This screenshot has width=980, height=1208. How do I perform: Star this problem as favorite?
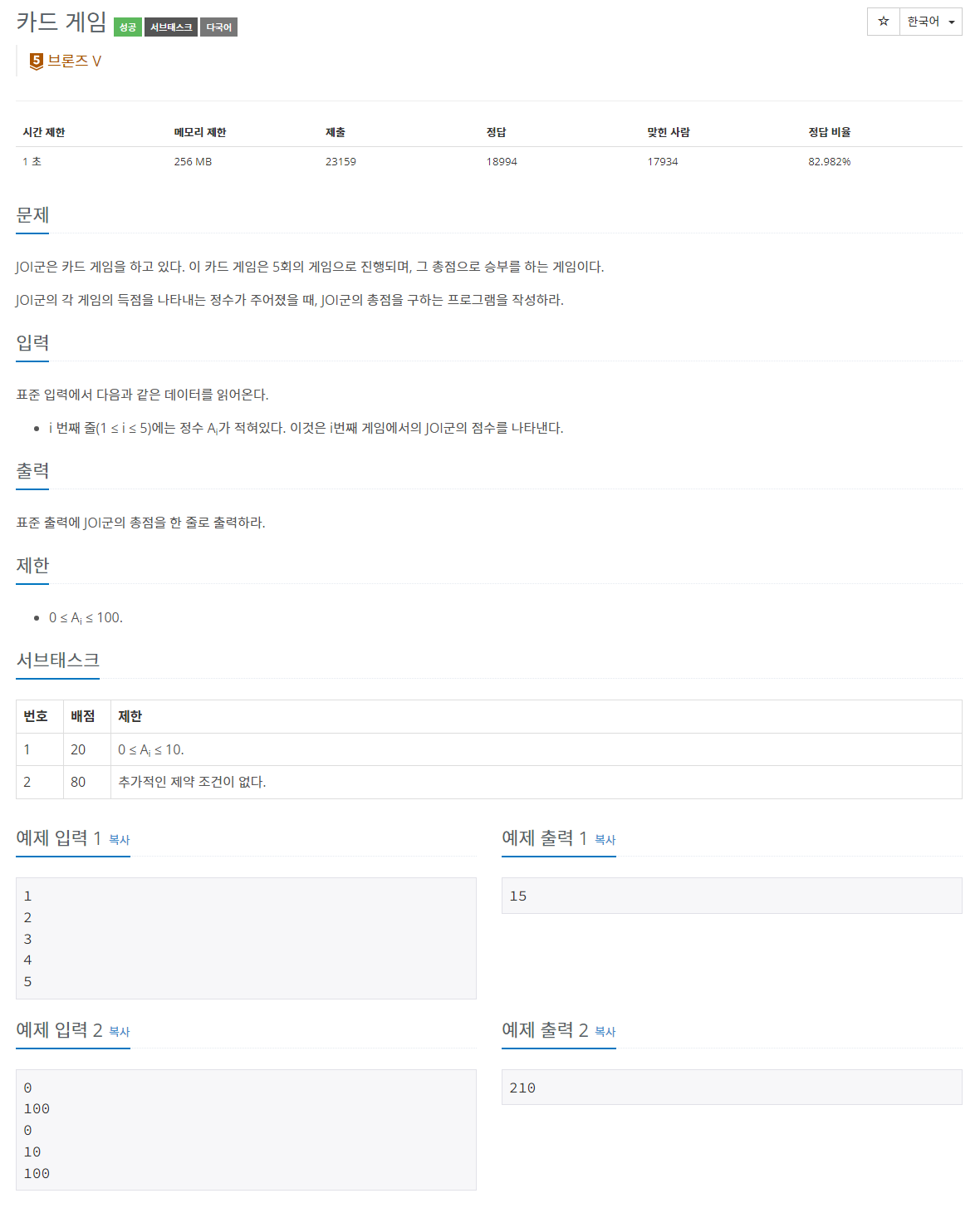click(x=883, y=22)
